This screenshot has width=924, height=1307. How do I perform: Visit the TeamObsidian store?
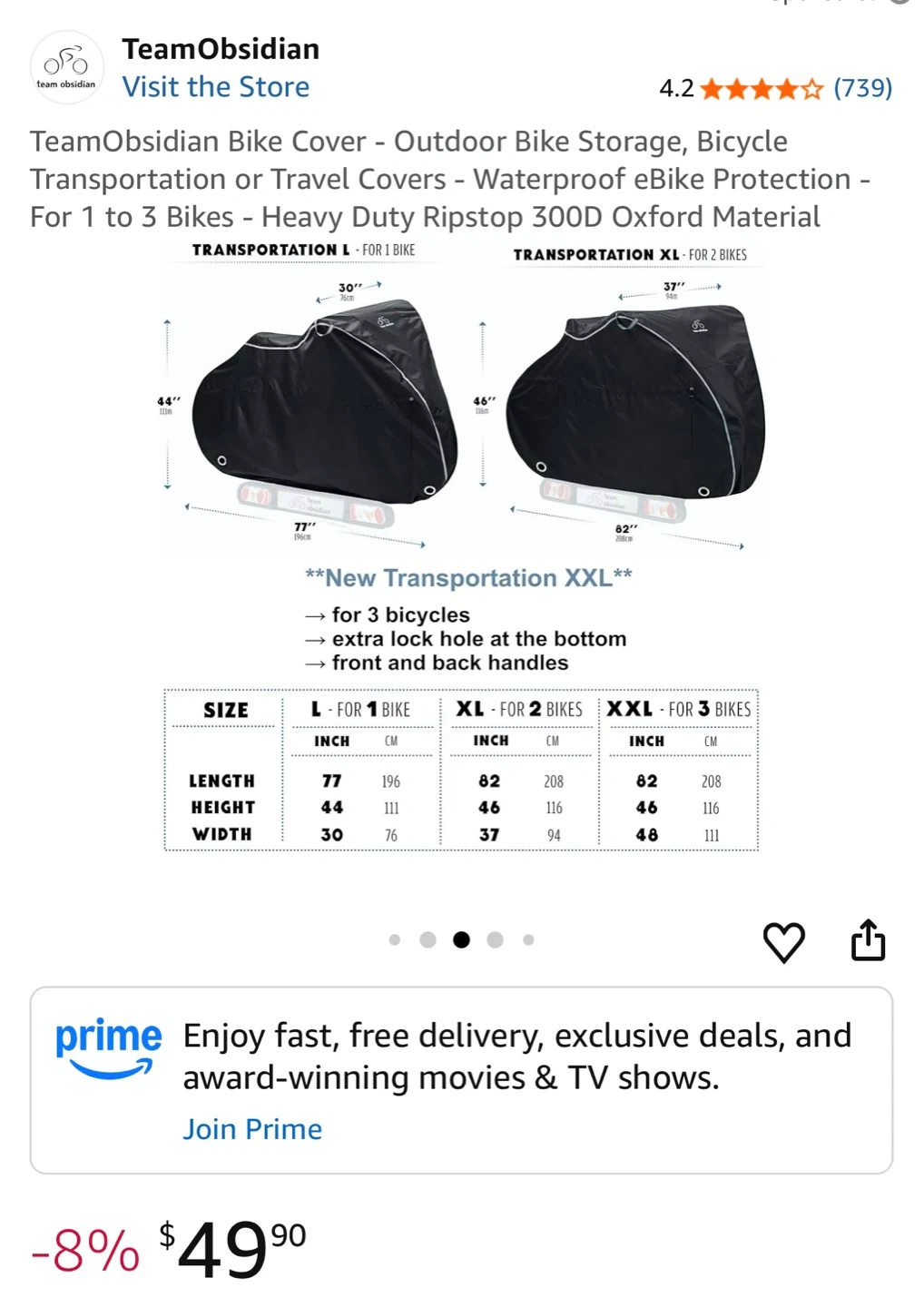[216, 87]
